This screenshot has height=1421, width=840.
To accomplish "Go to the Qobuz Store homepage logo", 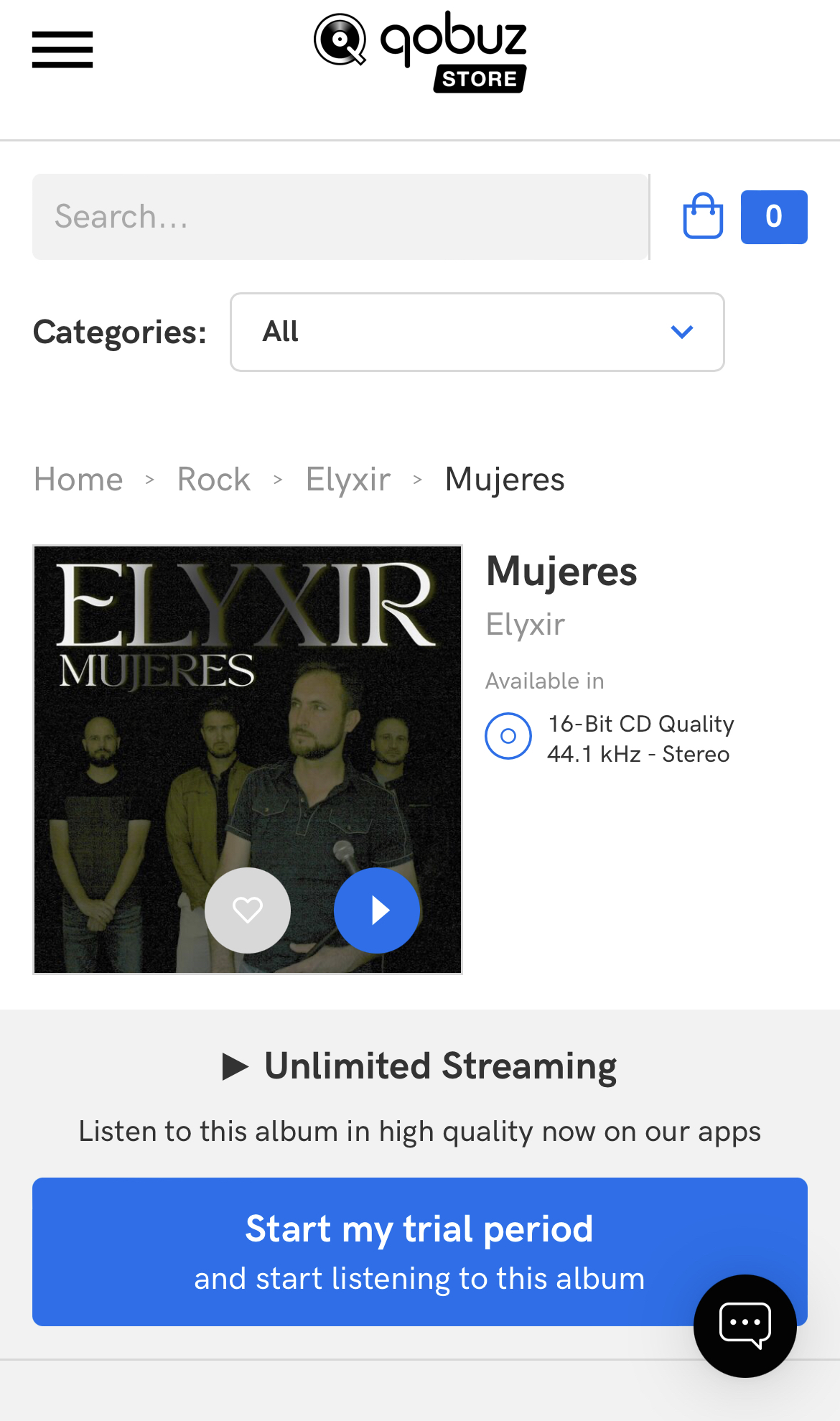I will point(421,52).
